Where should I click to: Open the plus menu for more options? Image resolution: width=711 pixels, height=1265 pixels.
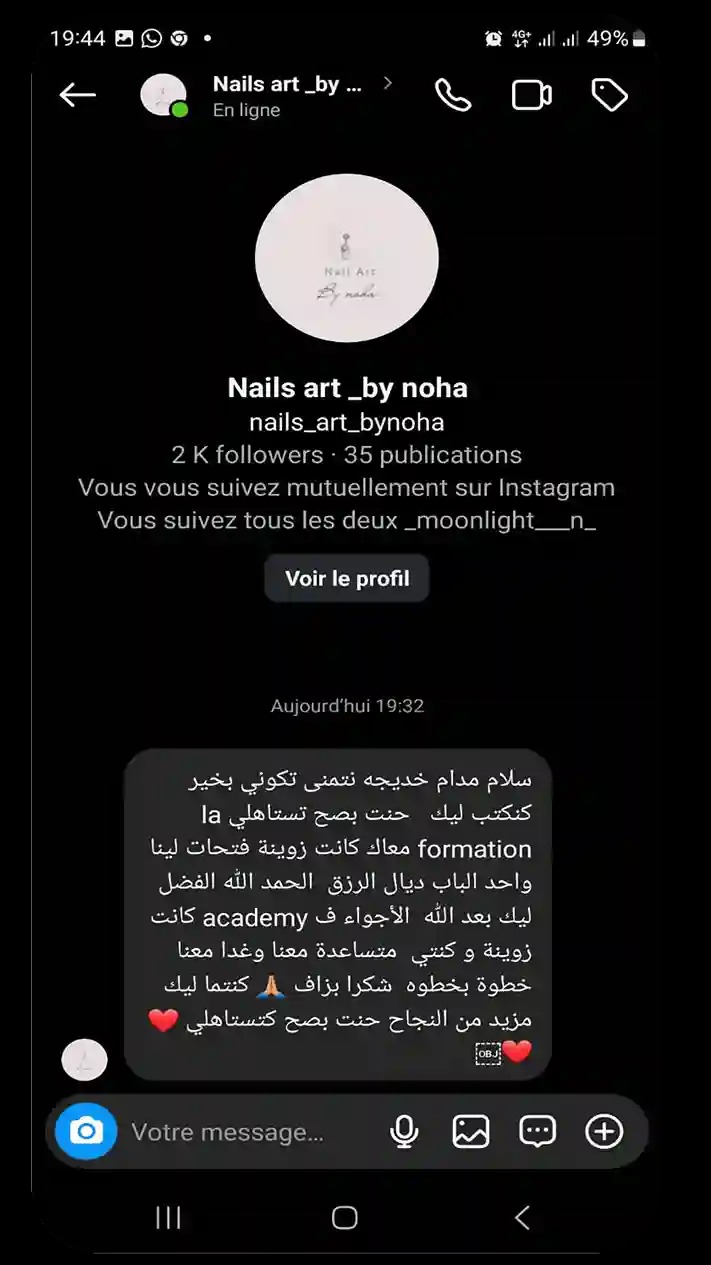coord(604,1131)
